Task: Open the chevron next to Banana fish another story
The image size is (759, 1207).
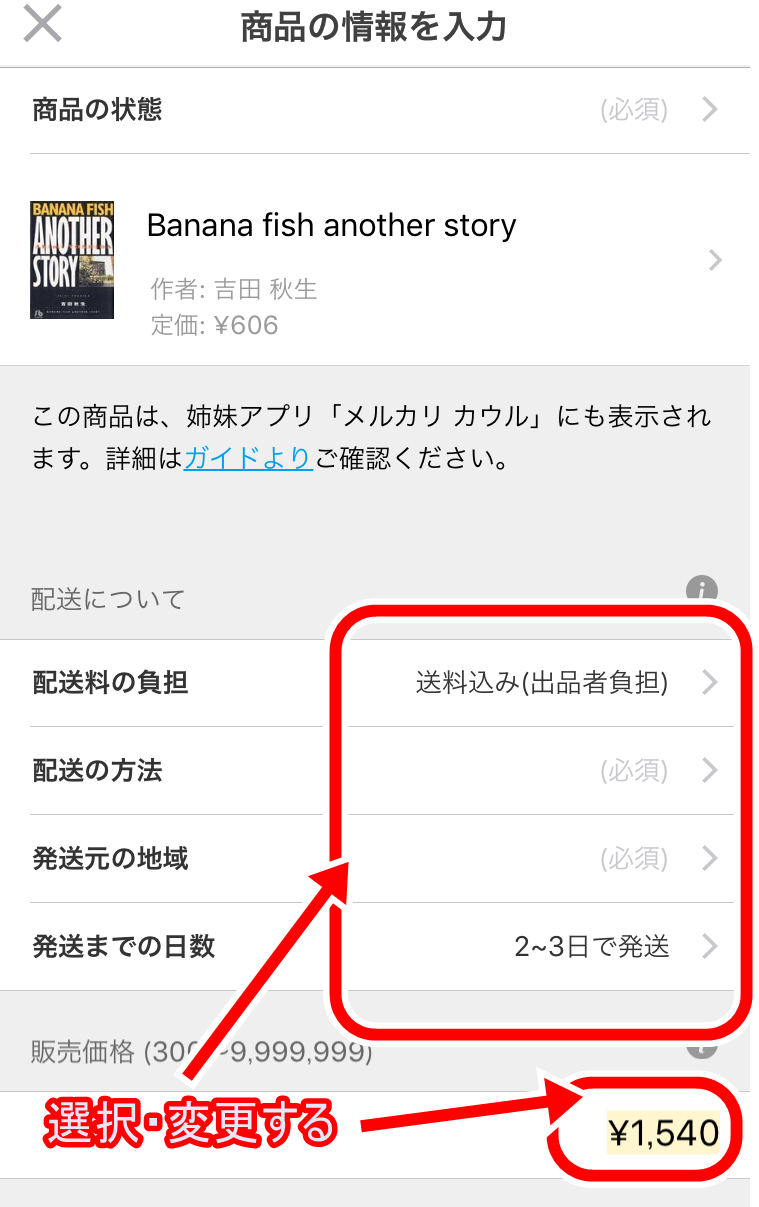Action: point(716,260)
